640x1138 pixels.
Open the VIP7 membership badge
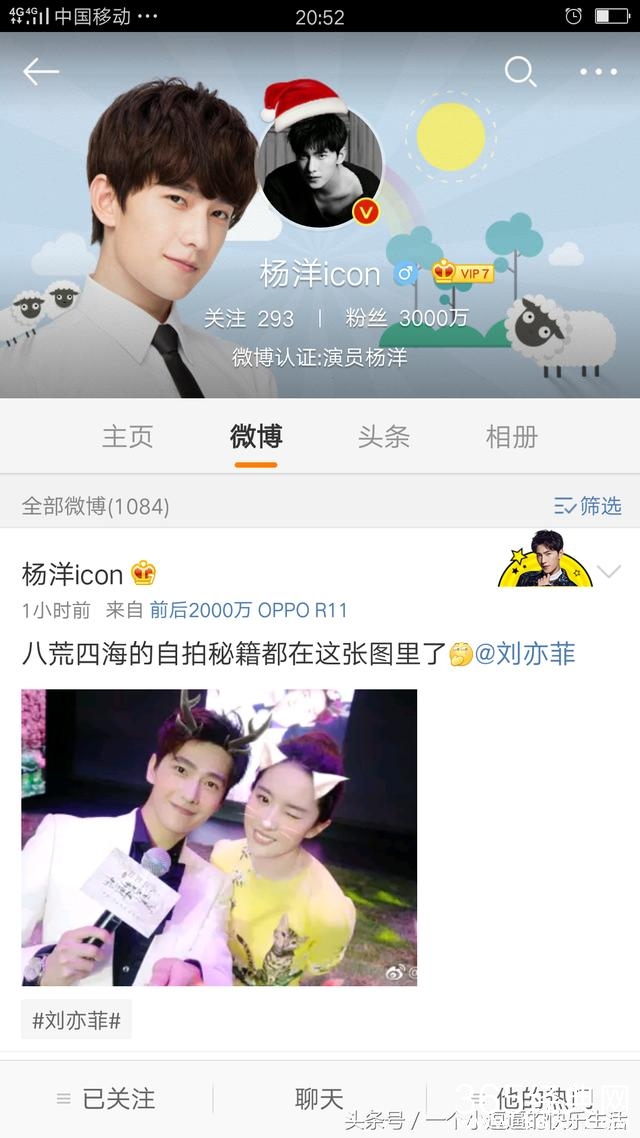coord(464,273)
